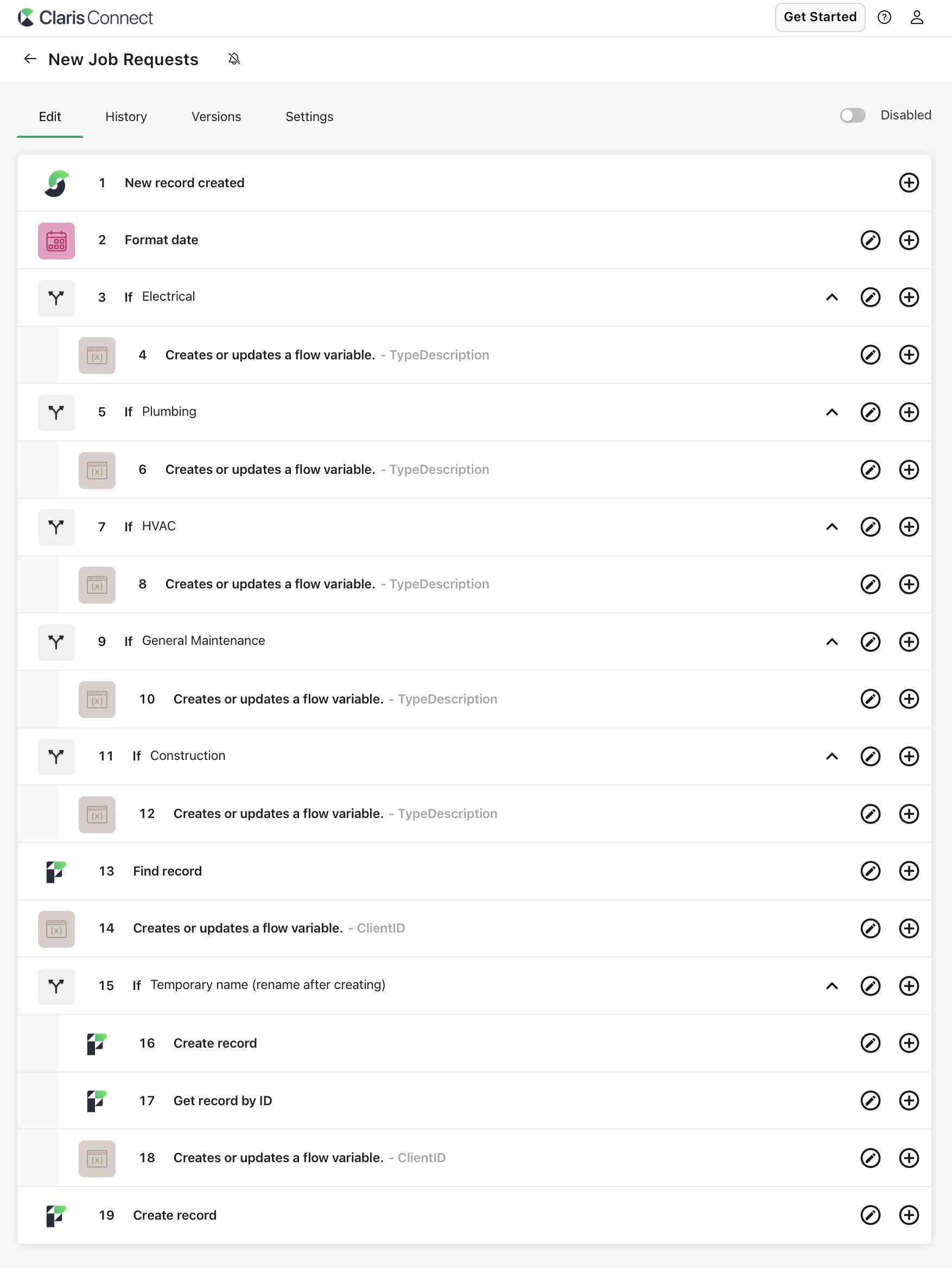Edit step 17 Get record by ID
The height and width of the screenshot is (1268, 952).
[x=870, y=1101]
